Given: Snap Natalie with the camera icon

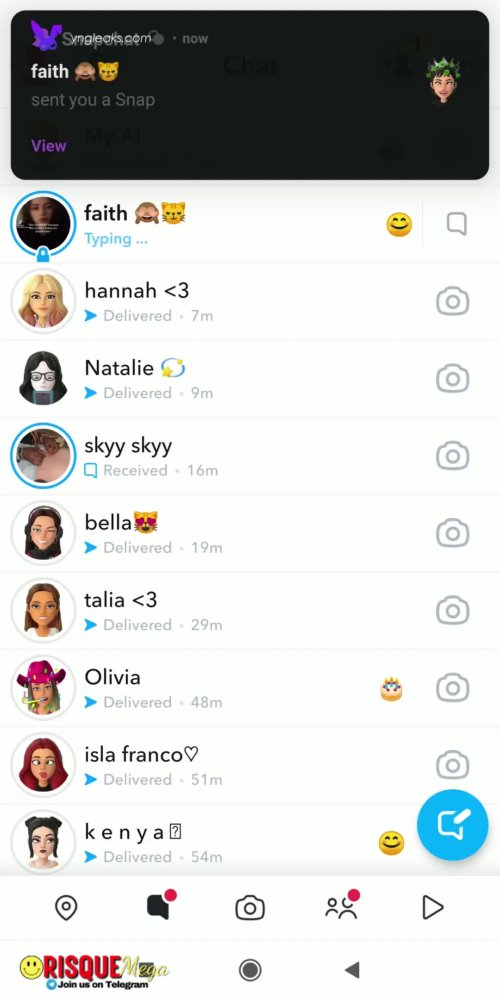Looking at the screenshot, I should coord(453,379).
